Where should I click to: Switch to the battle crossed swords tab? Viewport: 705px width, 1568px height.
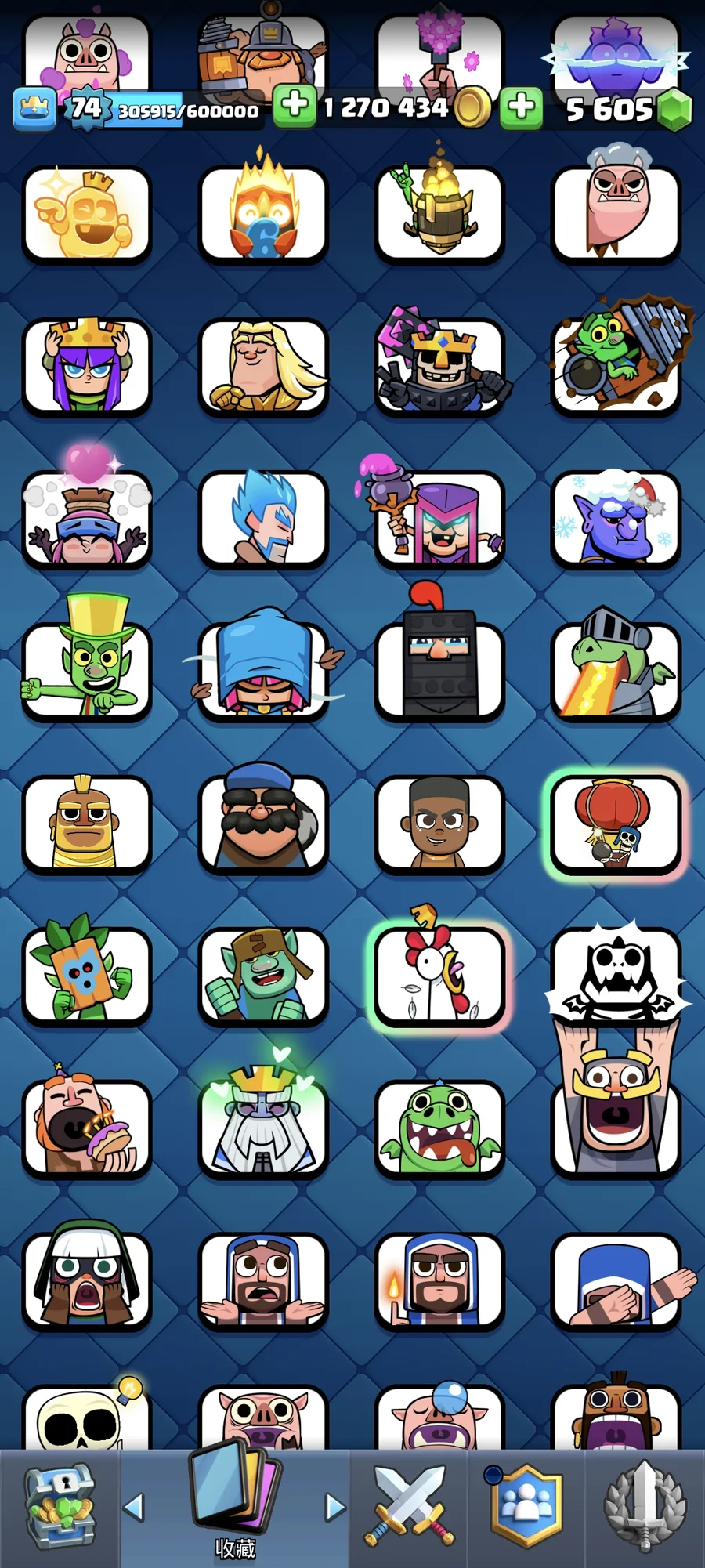coord(409,1508)
